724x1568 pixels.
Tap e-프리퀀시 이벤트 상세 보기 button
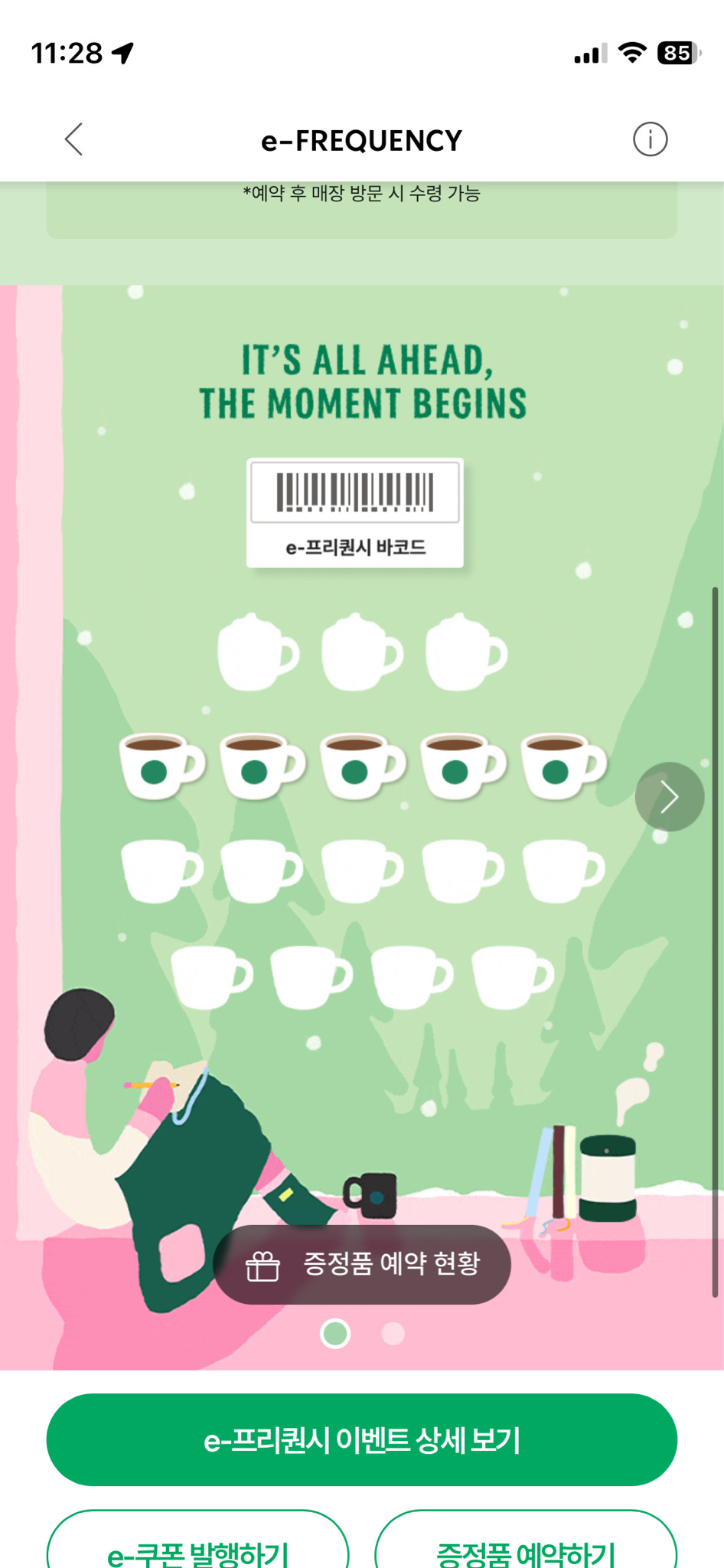click(x=362, y=1440)
